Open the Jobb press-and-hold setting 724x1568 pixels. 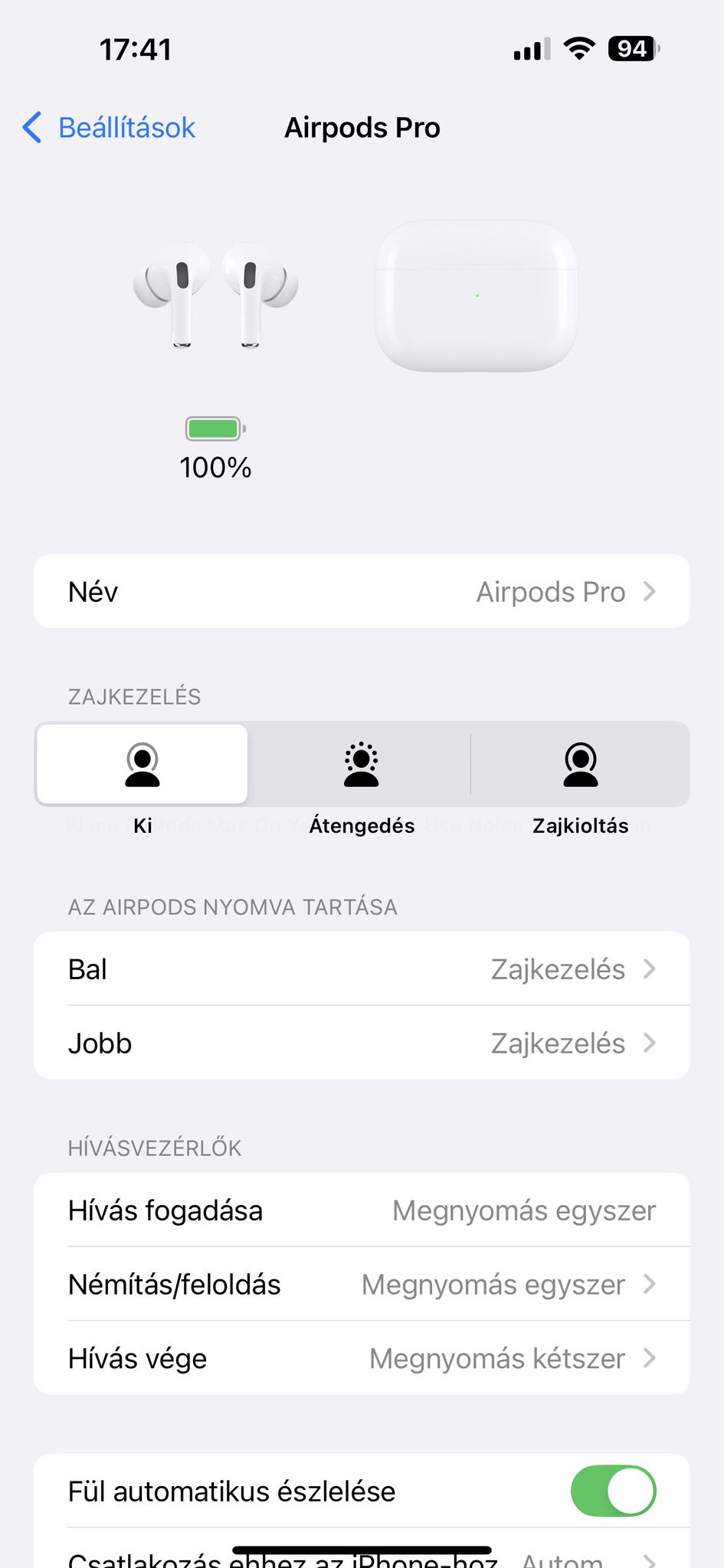[x=362, y=1044]
